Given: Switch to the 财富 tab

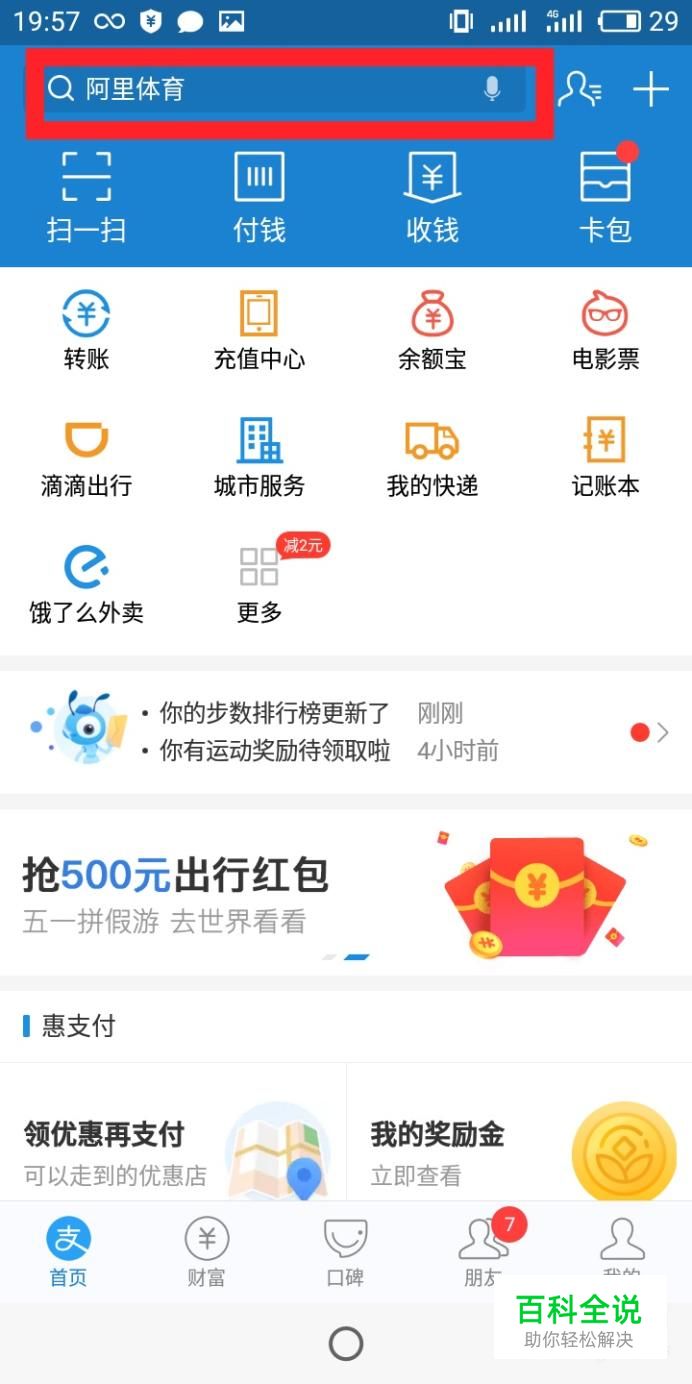Looking at the screenshot, I should [x=206, y=1252].
